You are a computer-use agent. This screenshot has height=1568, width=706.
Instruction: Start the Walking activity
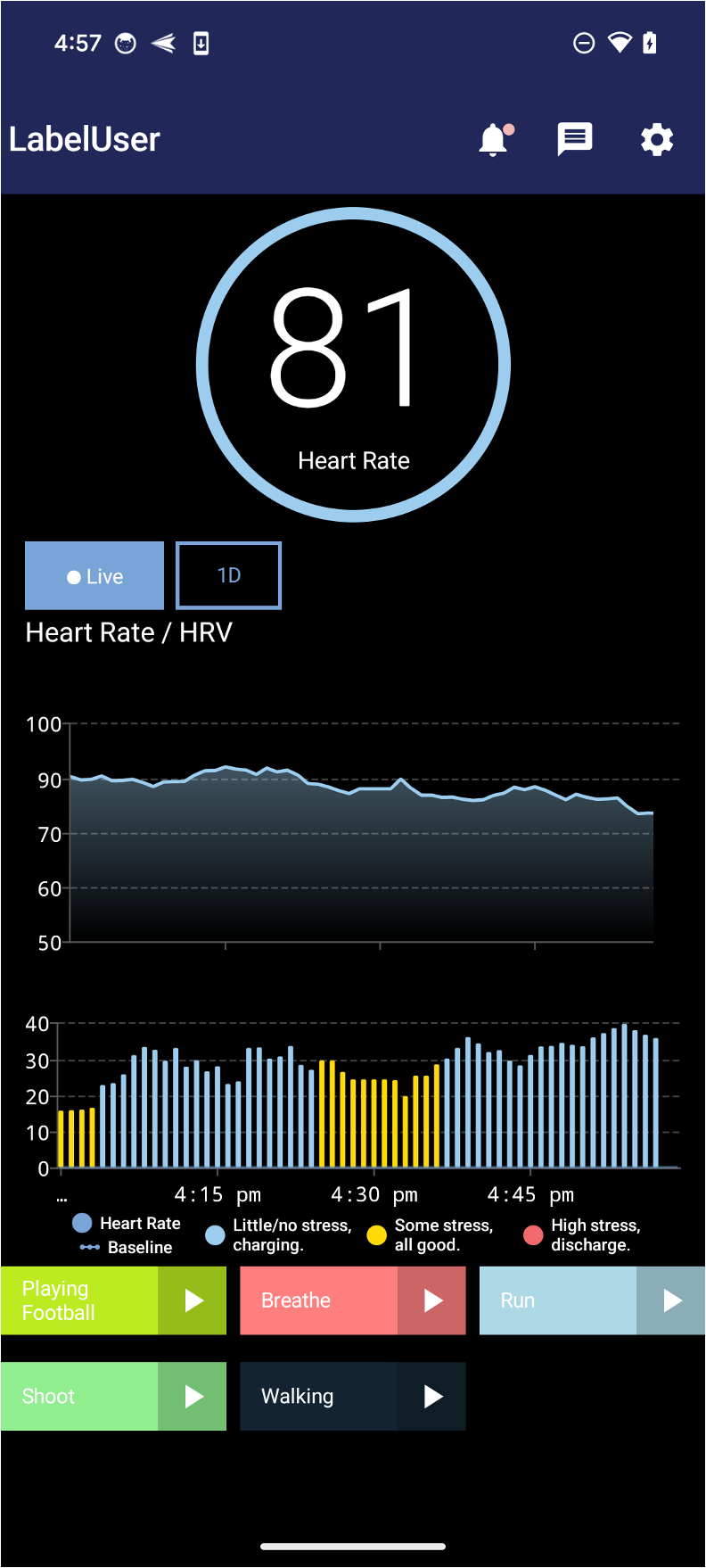(x=353, y=1396)
